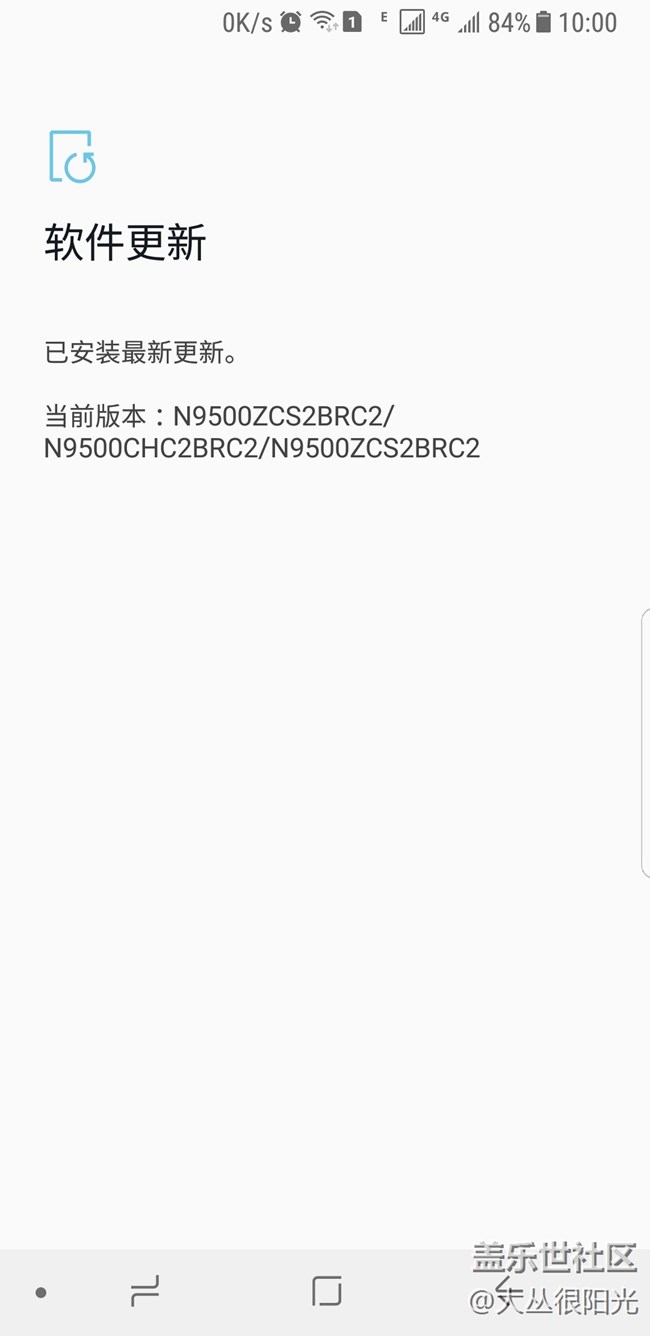
Task: Open the recent apps view
Action: point(145,1292)
